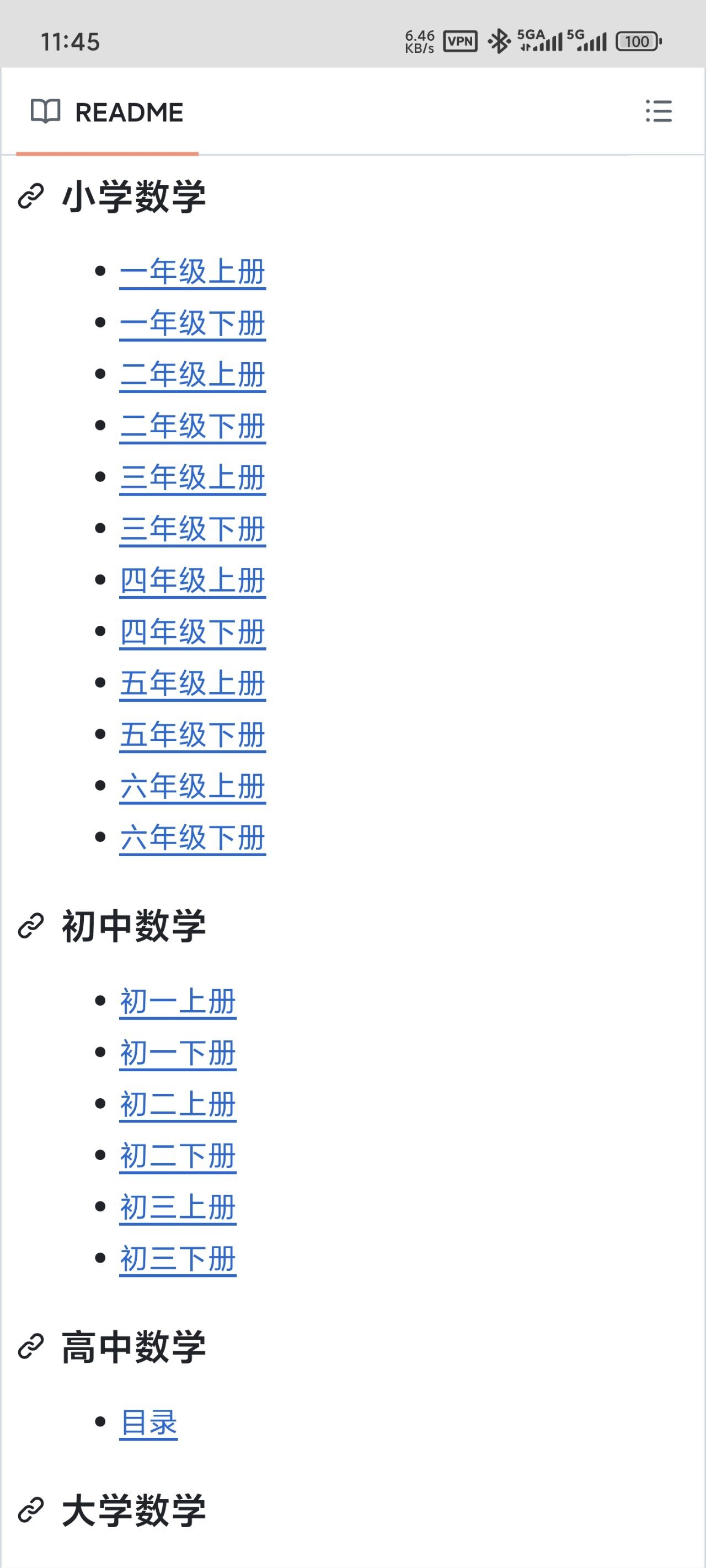Open the 初二上册 link
This screenshot has width=706, height=1568.
tap(178, 1105)
